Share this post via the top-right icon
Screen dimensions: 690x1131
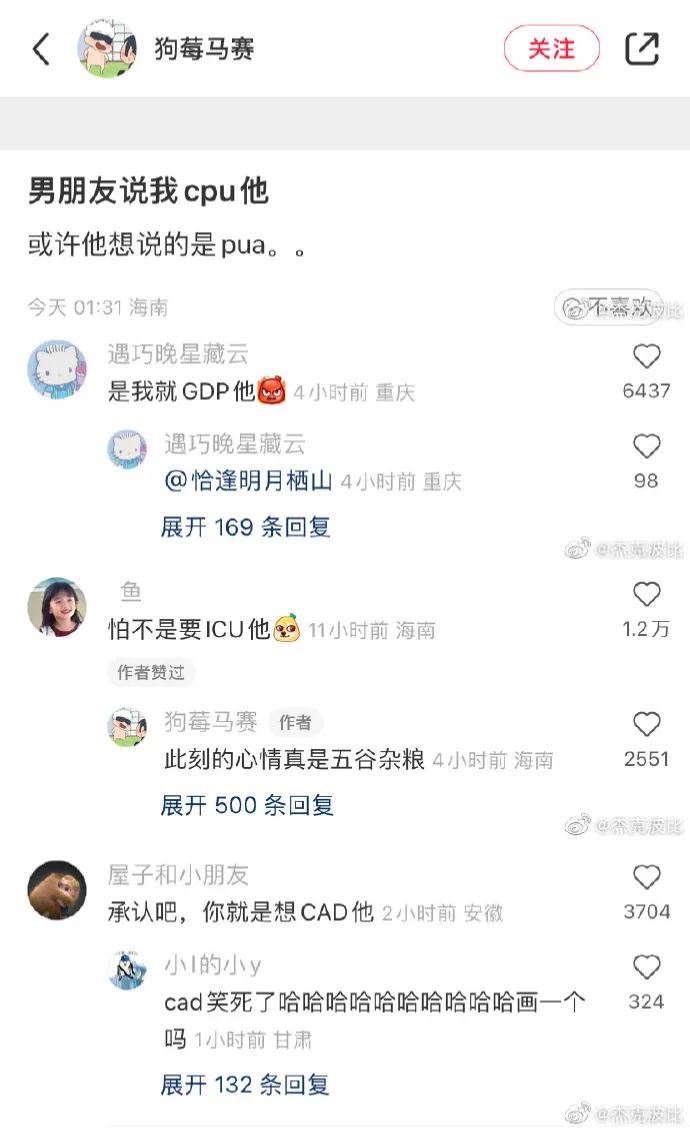pyautogui.click(x=642, y=49)
